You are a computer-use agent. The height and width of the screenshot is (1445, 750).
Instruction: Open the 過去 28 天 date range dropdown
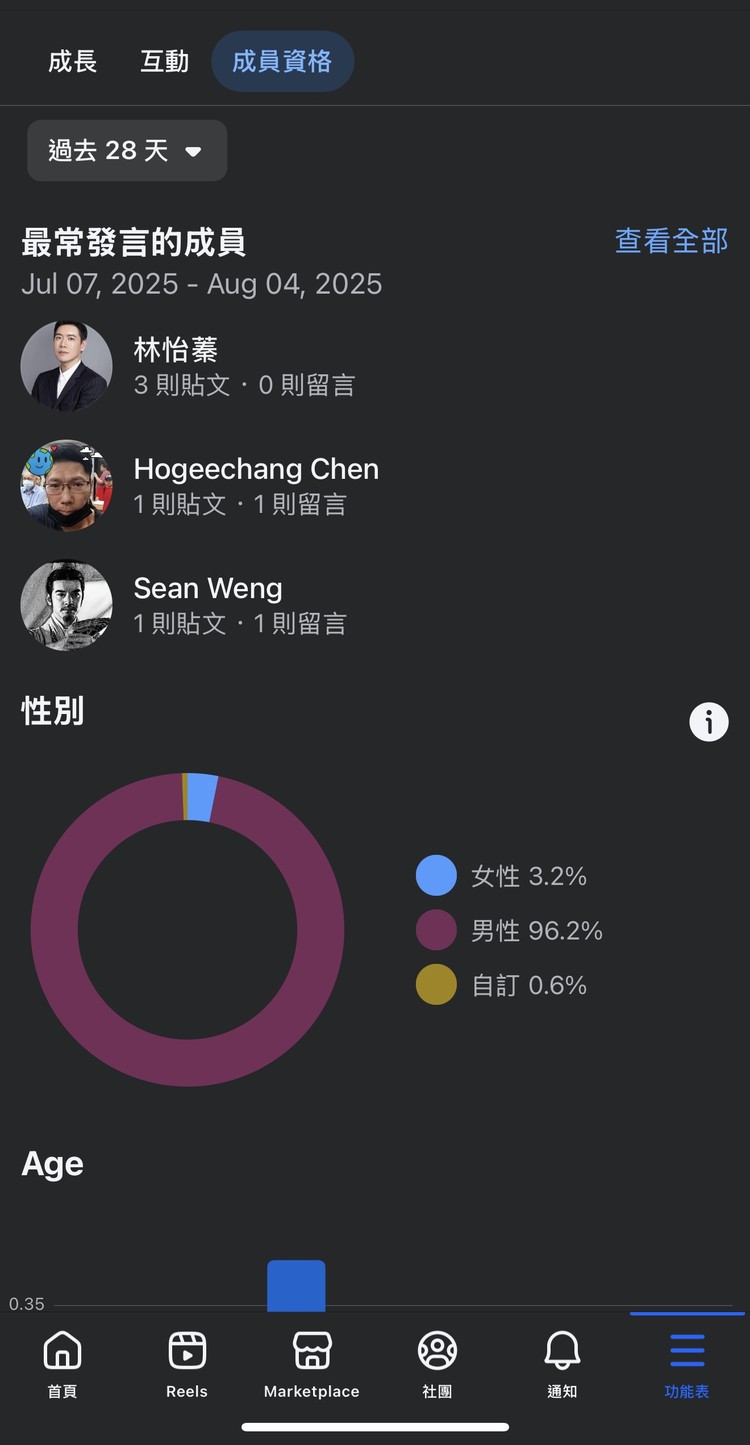[127, 151]
